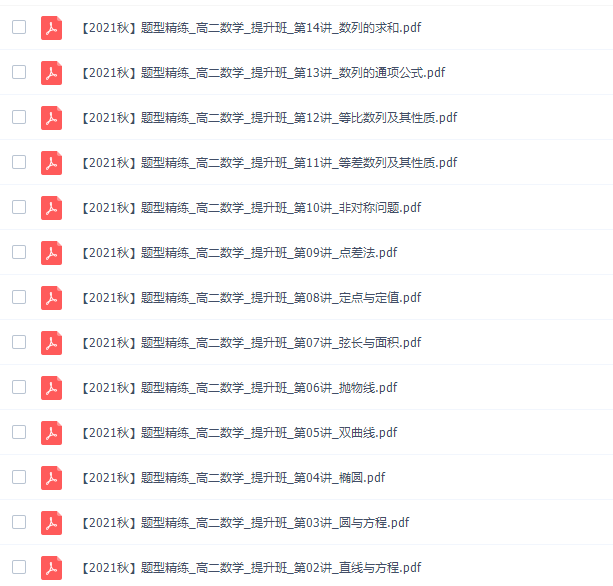Check the box for 第10讲_非对称问题.pdf
Screen dimensions: 613x586
coord(19,207)
